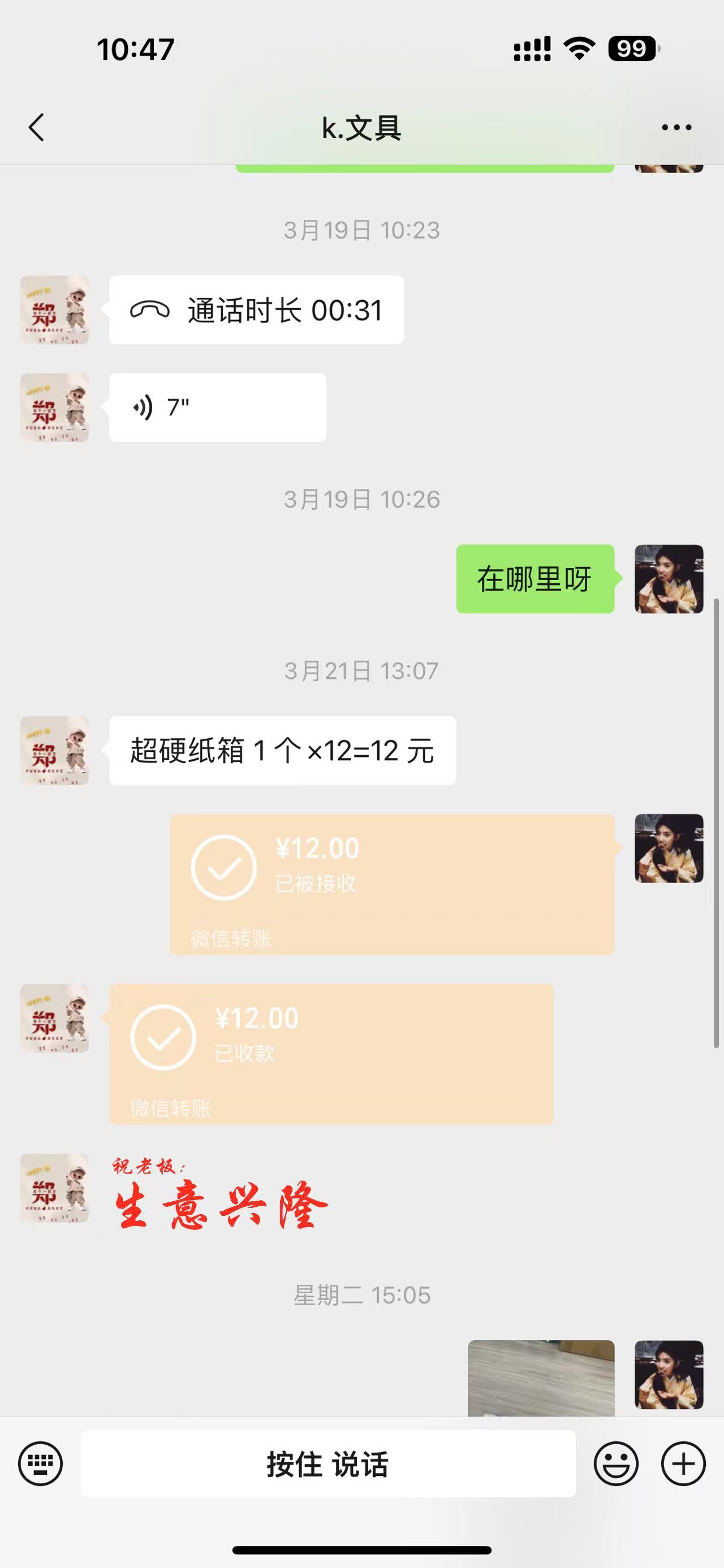
Task: Tap the 按住 说话 voice button
Action: point(327,1463)
